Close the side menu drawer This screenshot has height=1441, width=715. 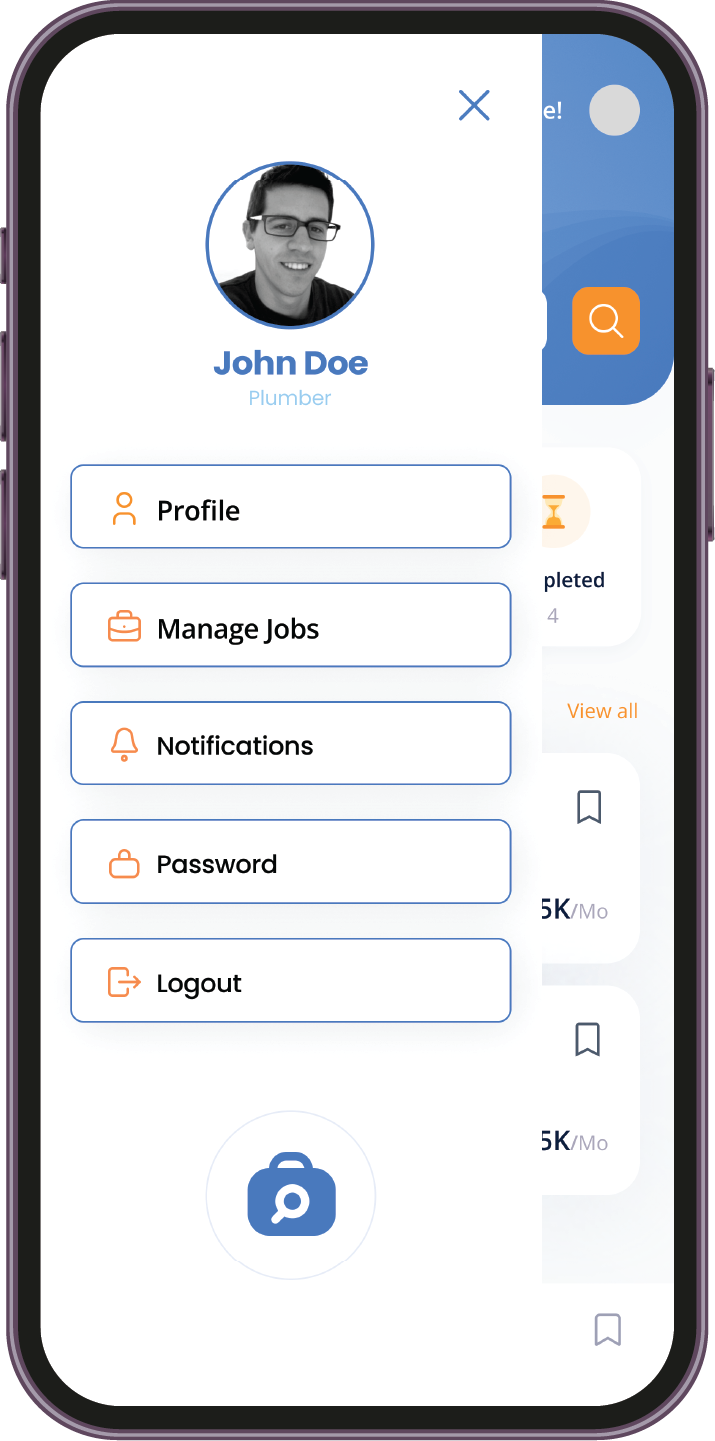coord(474,105)
